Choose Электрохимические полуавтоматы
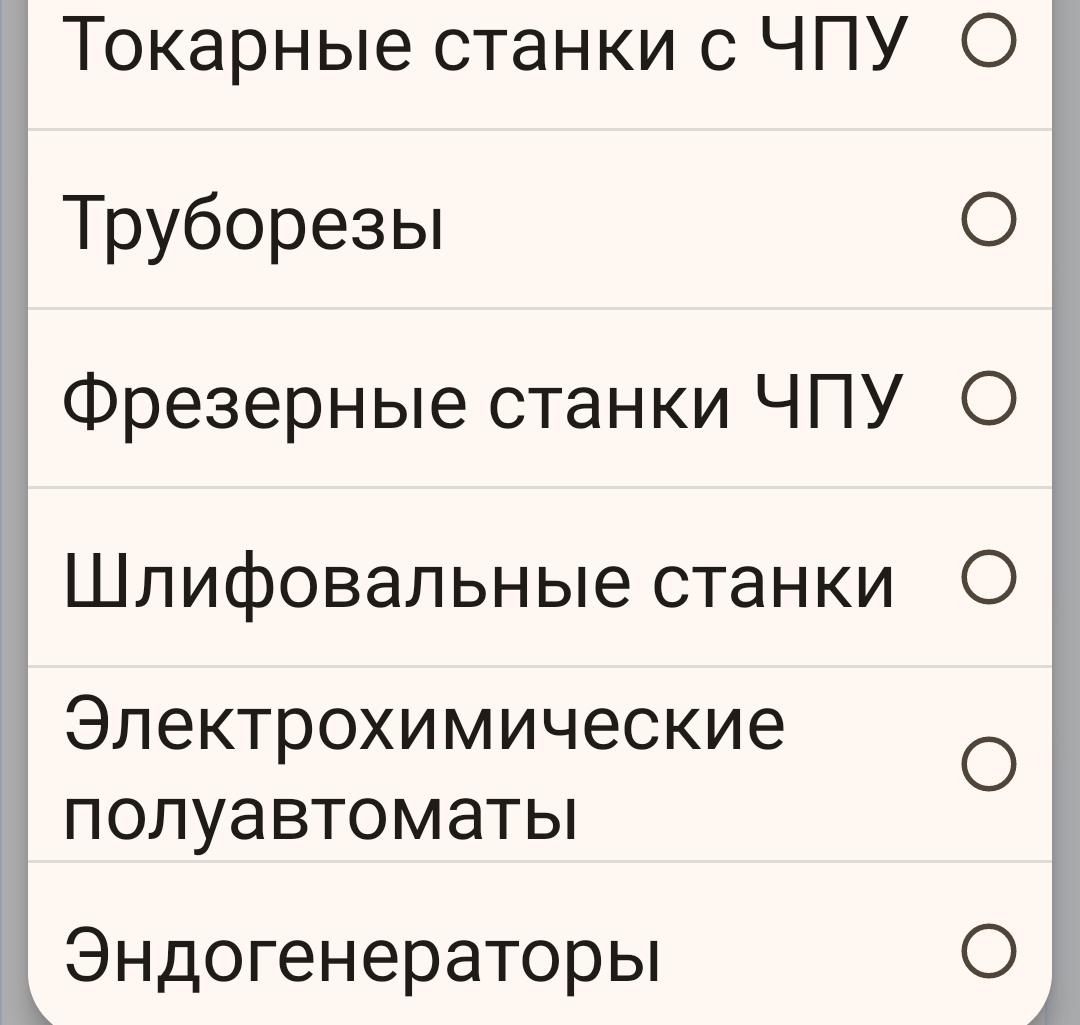This screenshot has height=1025, width=1080. [x=988, y=764]
